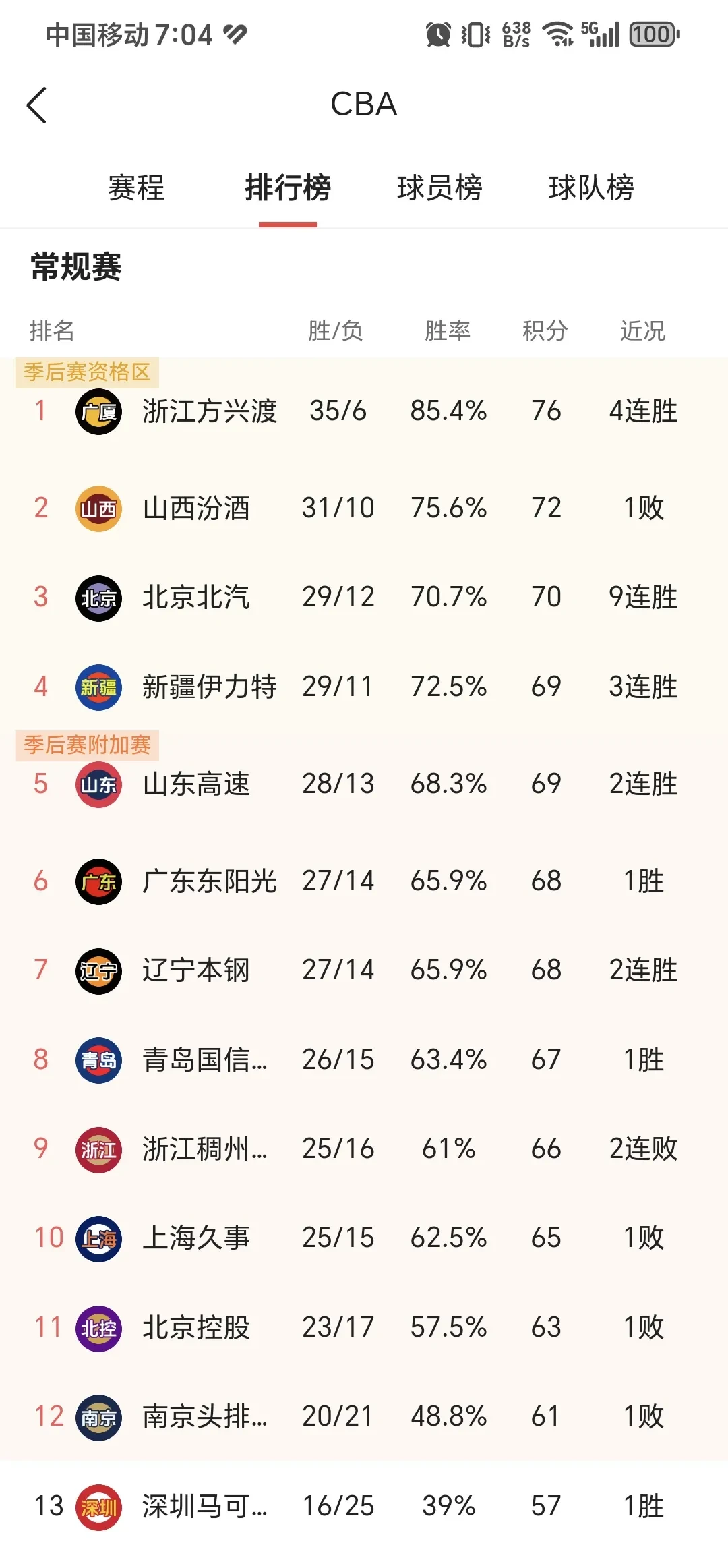The width and height of the screenshot is (728, 1568).
Task: Open the 辽宁本钢 team badge
Action: (98, 970)
